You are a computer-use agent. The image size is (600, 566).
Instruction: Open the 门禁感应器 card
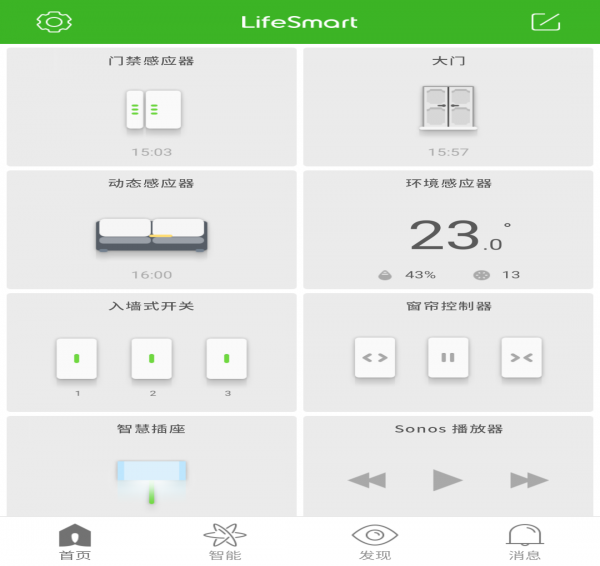pyautogui.click(x=152, y=108)
